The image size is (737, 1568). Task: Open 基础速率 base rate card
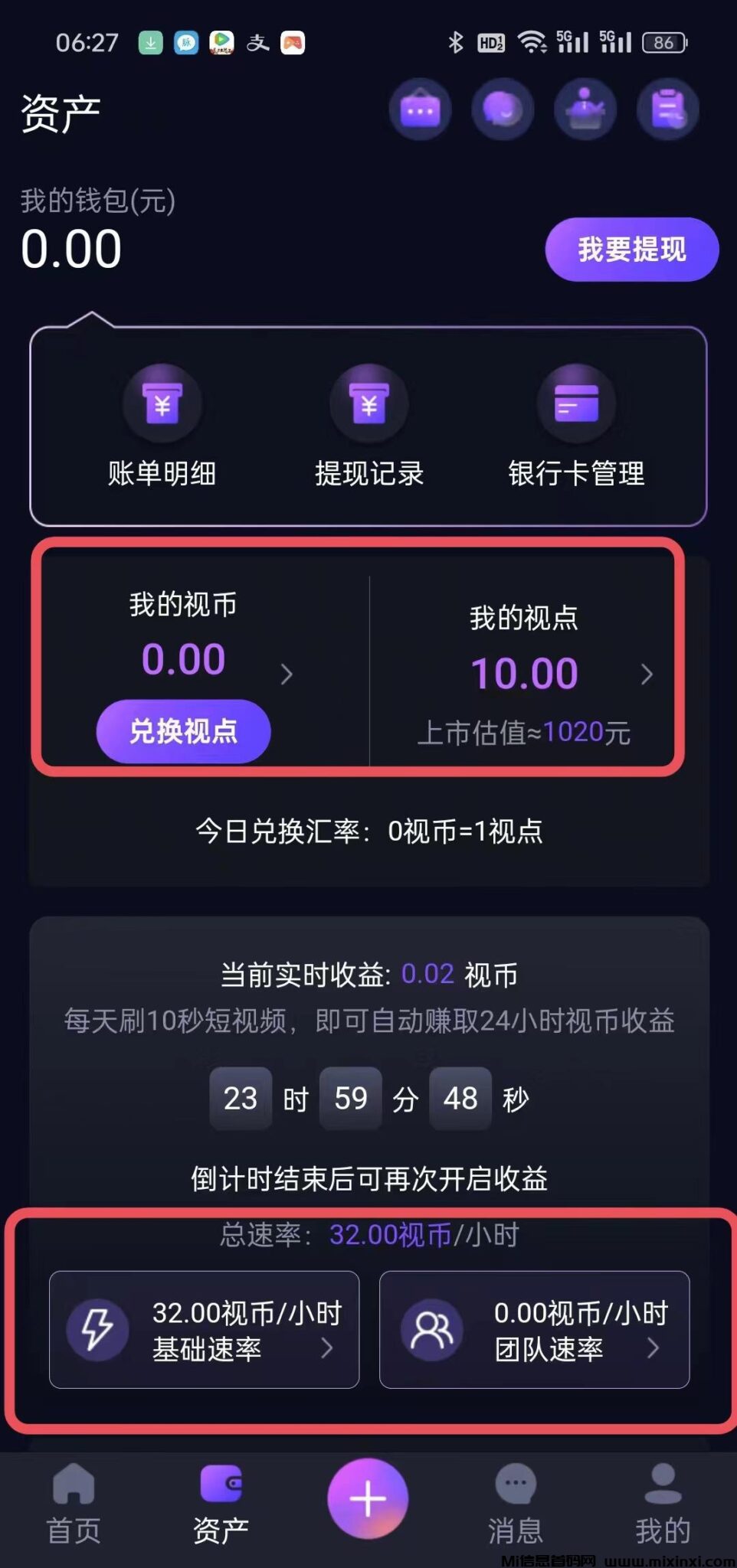(x=205, y=1330)
